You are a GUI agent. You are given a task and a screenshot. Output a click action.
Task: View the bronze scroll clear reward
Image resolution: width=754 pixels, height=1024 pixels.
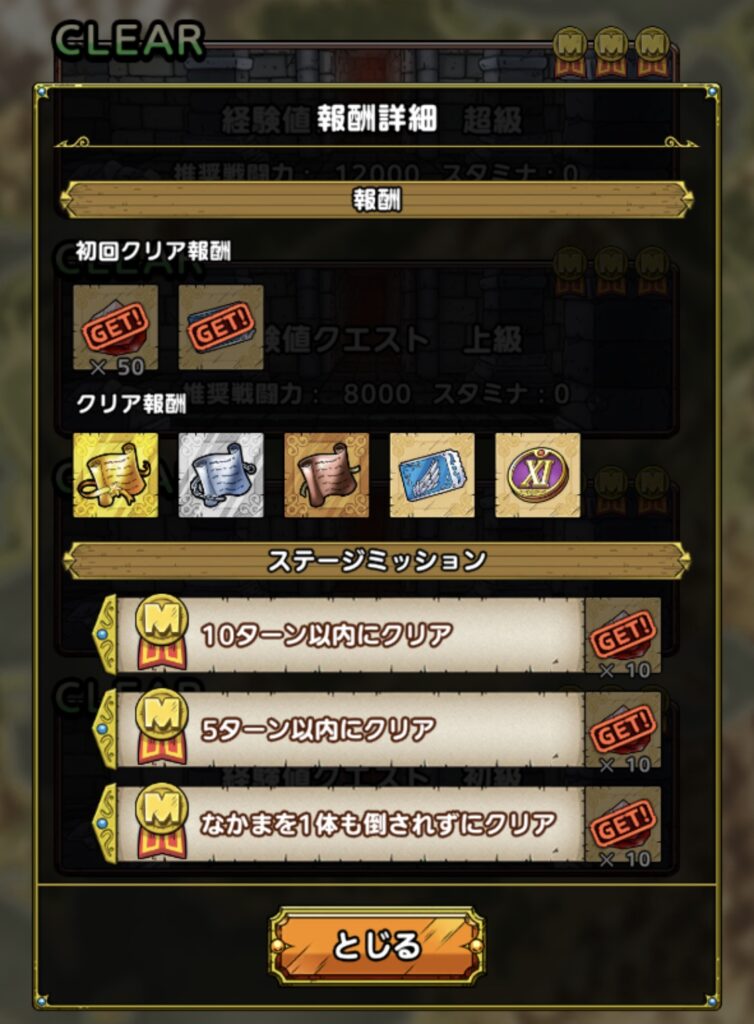point(326,475)
